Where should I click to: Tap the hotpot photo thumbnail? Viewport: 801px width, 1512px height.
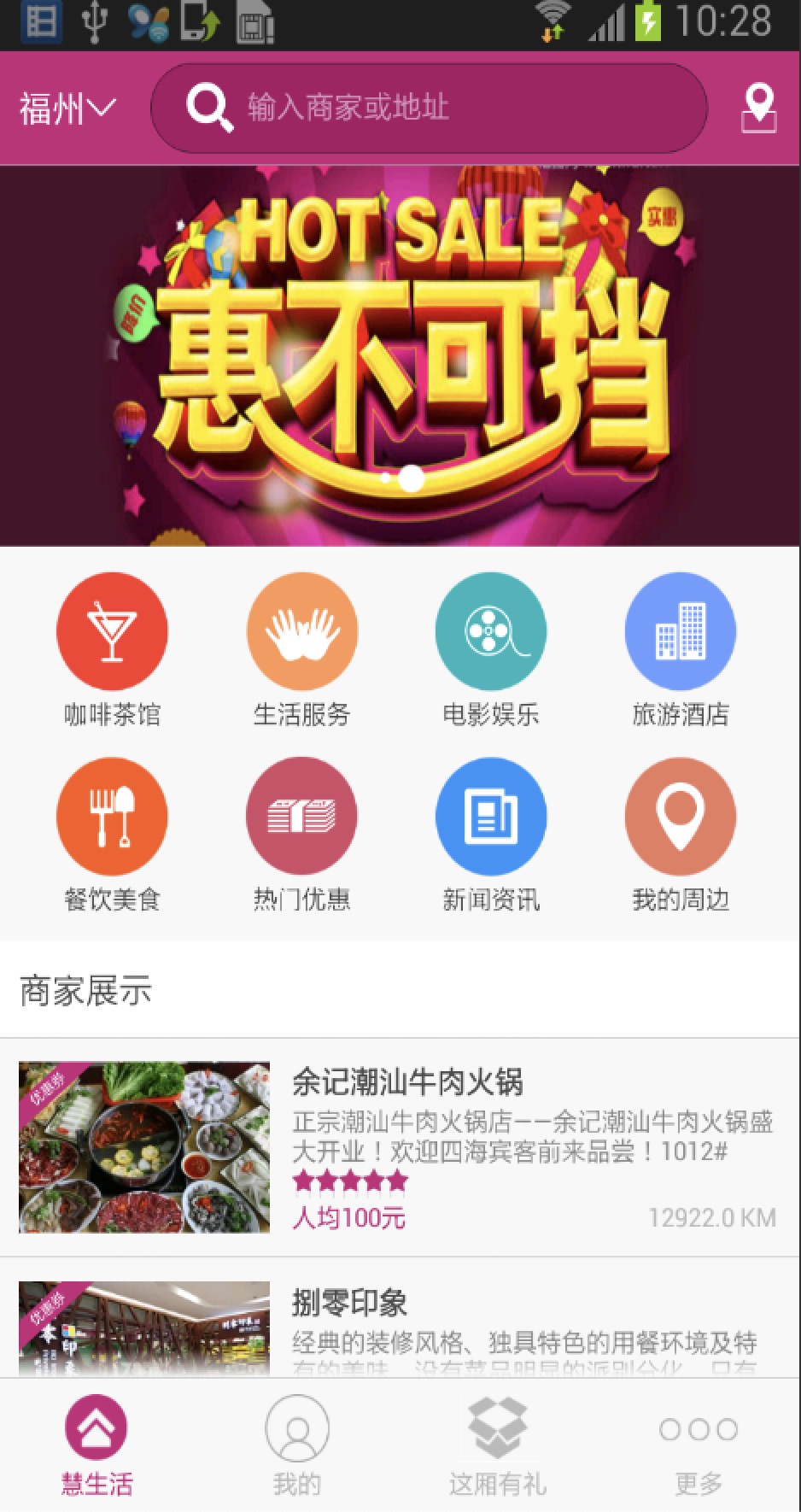[x=143, y=1147]
